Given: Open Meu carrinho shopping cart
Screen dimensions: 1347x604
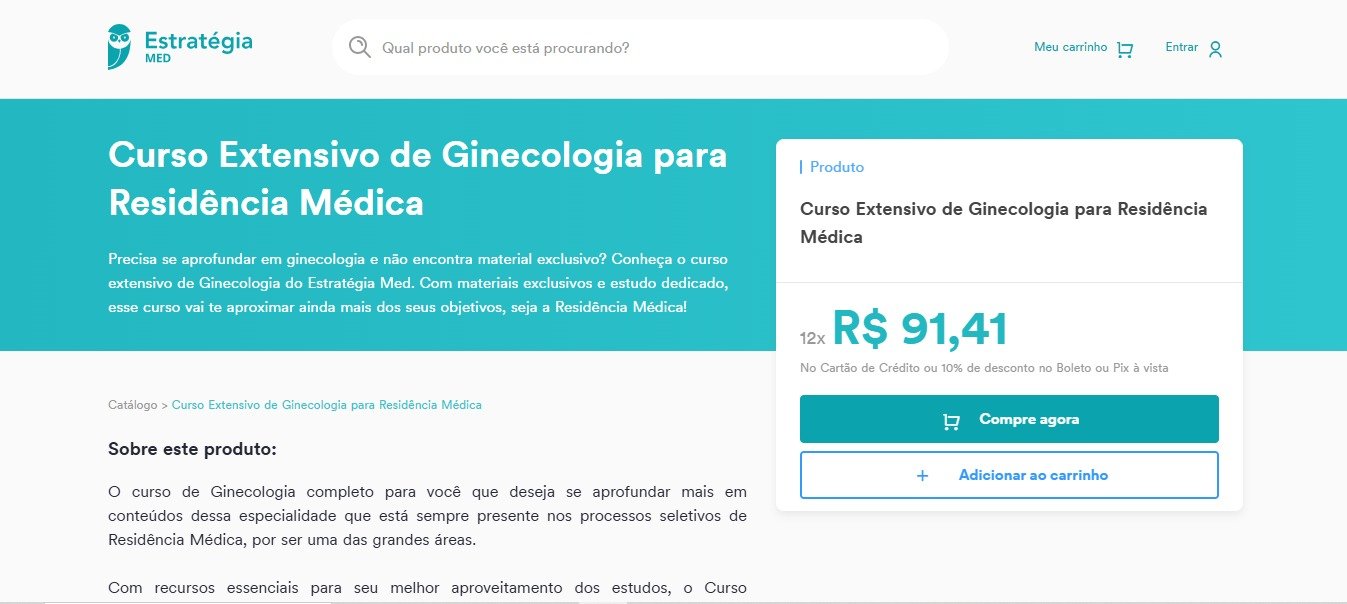Looking at the screenshot, I should (x=1083, y=48).
